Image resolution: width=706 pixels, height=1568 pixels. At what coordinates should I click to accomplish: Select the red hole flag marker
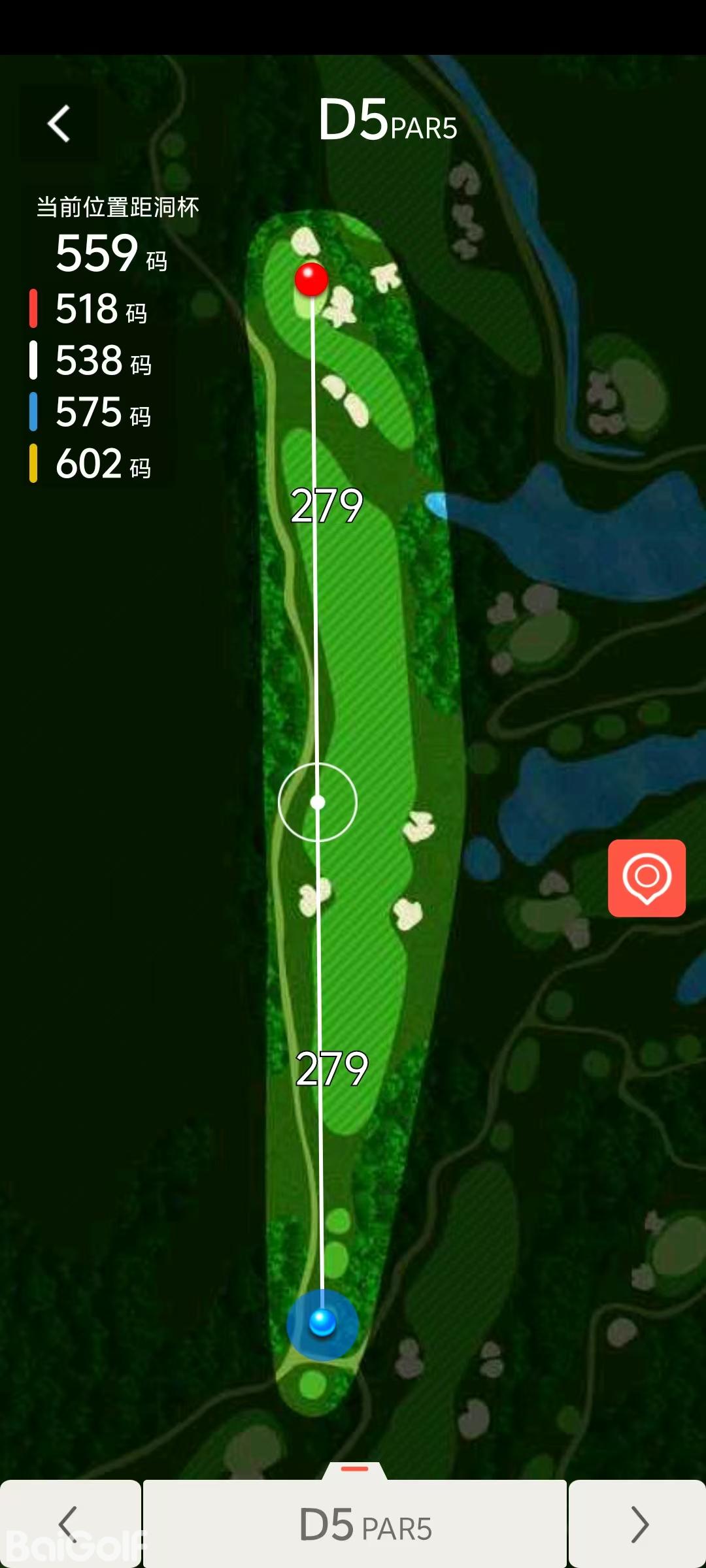[x=311, y=279]
